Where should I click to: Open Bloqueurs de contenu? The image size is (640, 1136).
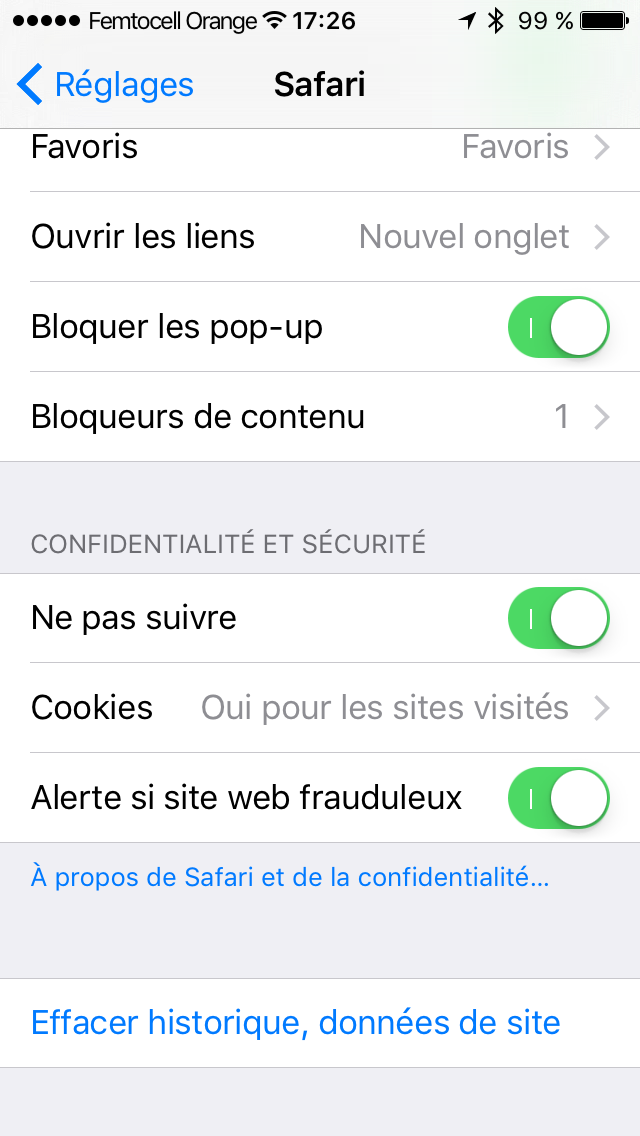pos(320,417)
